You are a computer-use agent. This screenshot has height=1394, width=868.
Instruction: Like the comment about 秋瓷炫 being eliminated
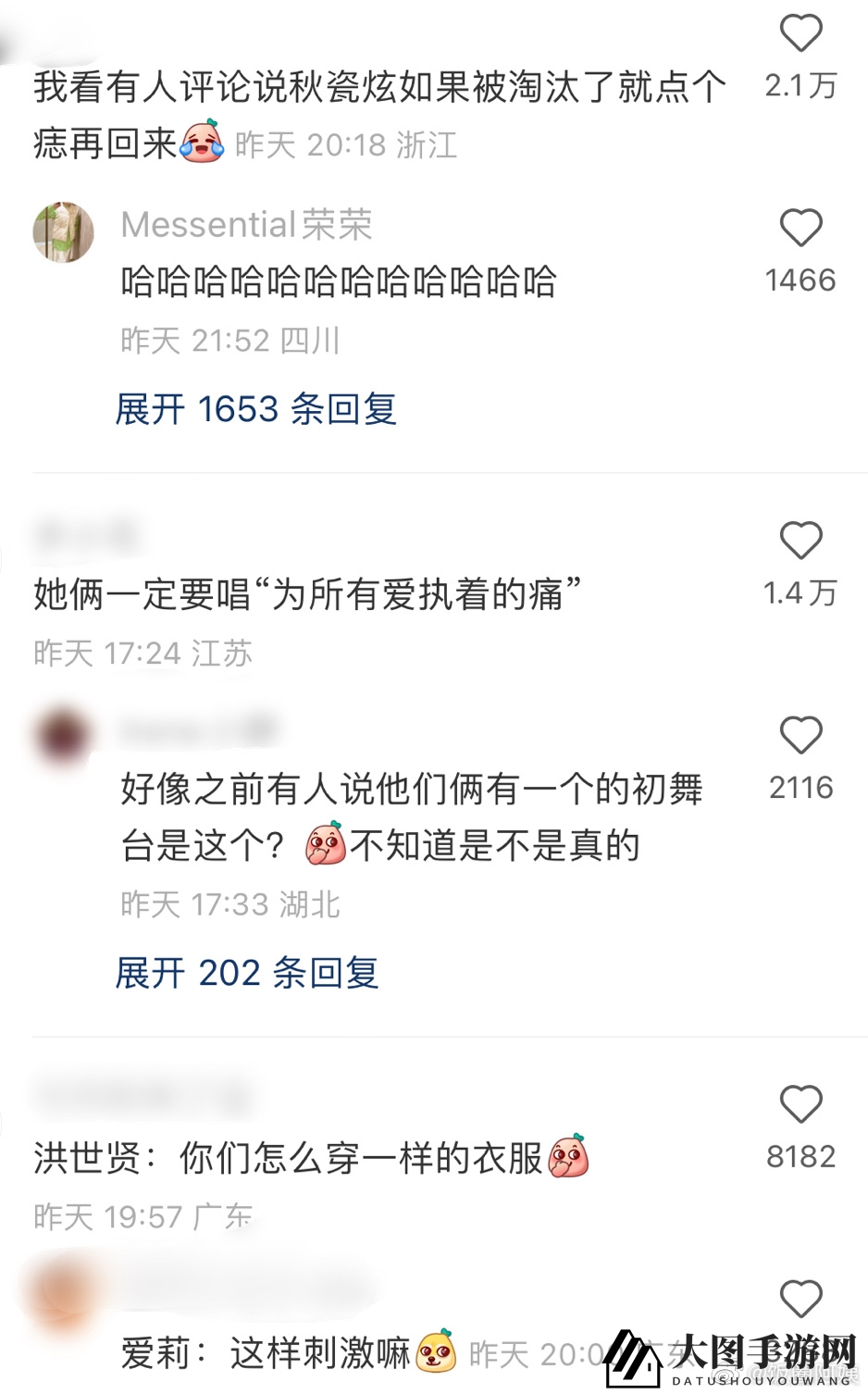[800, 34]
